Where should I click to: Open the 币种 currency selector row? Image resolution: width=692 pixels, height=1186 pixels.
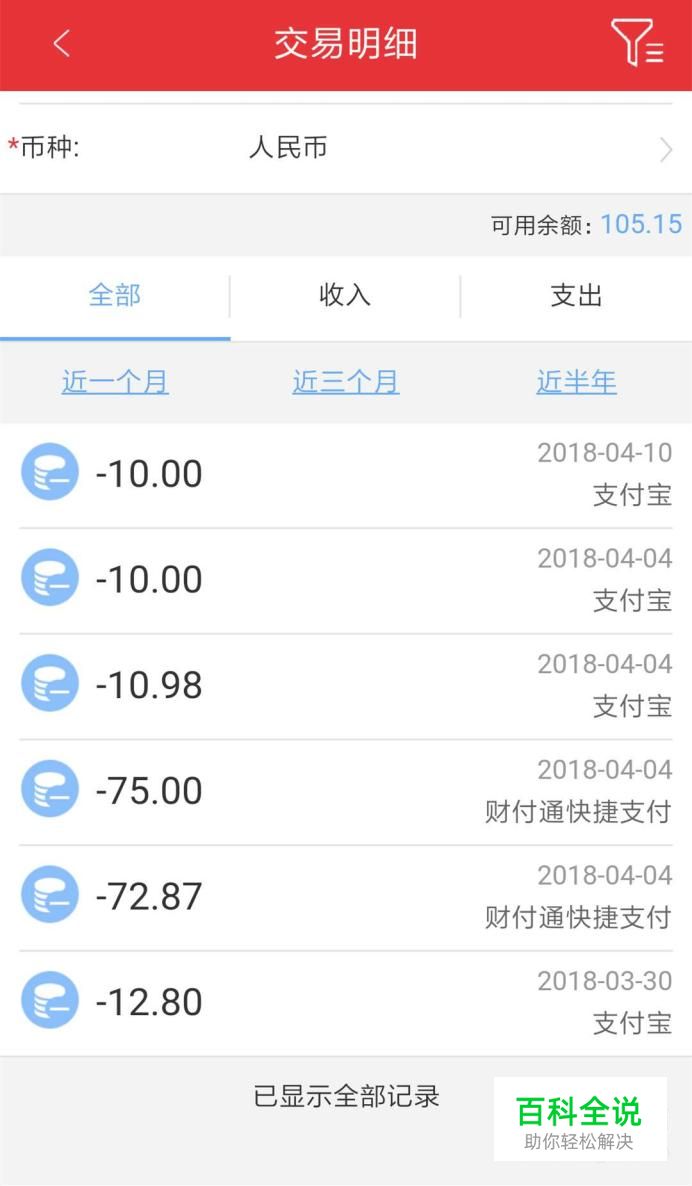click(346, 148)
